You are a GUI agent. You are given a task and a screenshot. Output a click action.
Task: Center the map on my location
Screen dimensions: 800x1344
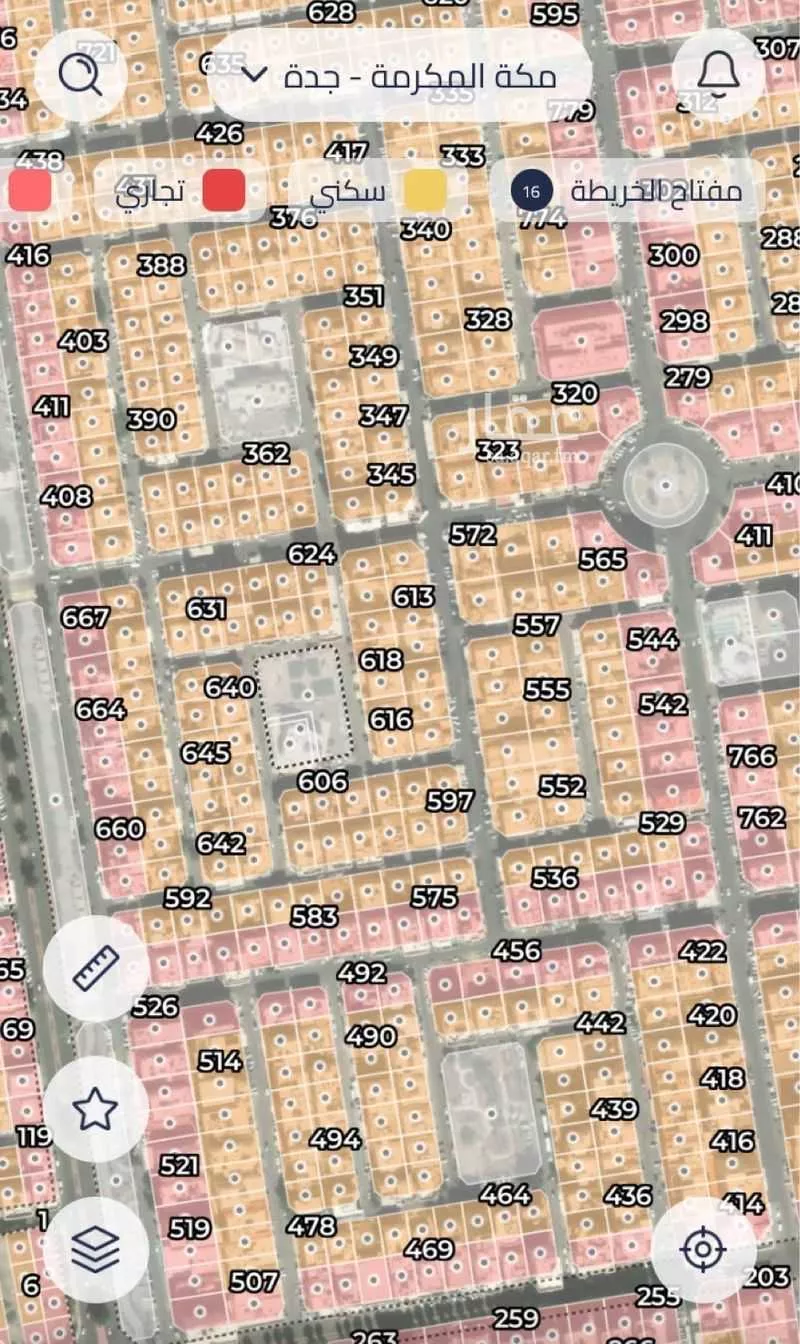coord(703,1249)
